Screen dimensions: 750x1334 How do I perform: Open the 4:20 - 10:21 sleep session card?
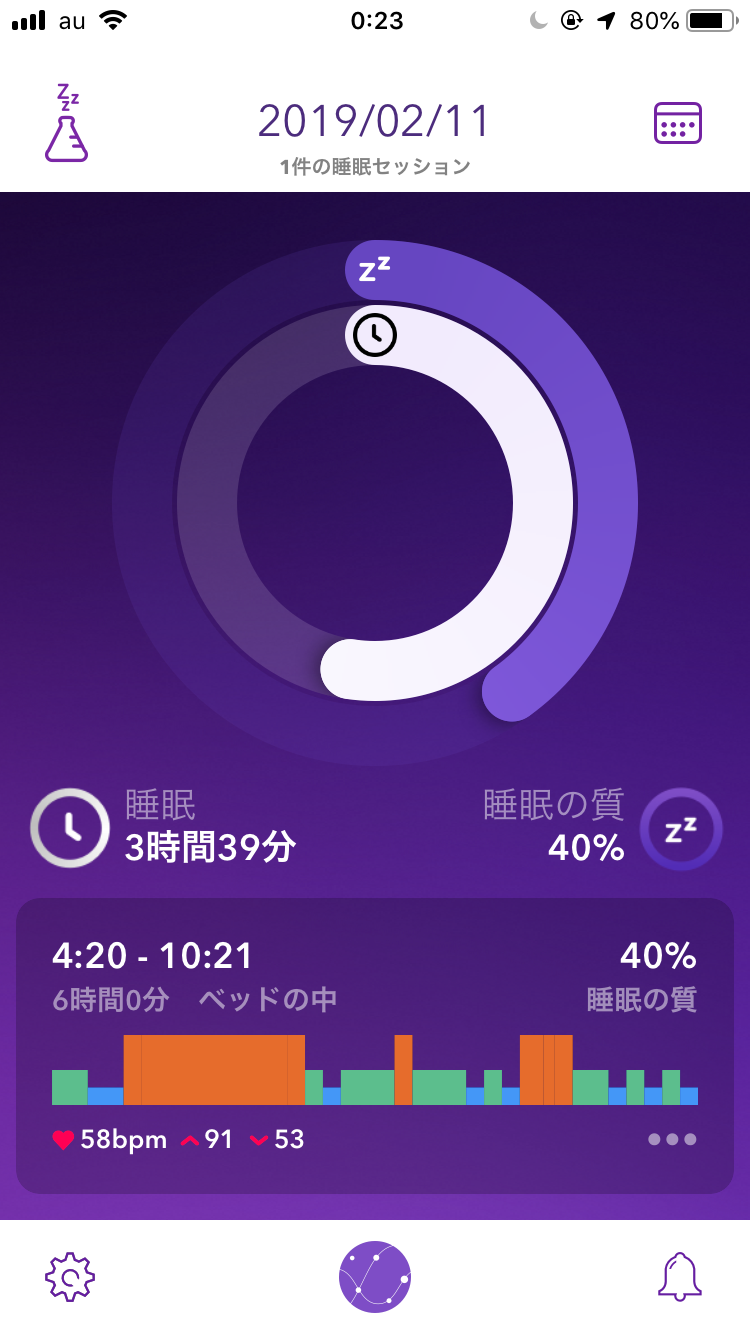(375, 1000)
